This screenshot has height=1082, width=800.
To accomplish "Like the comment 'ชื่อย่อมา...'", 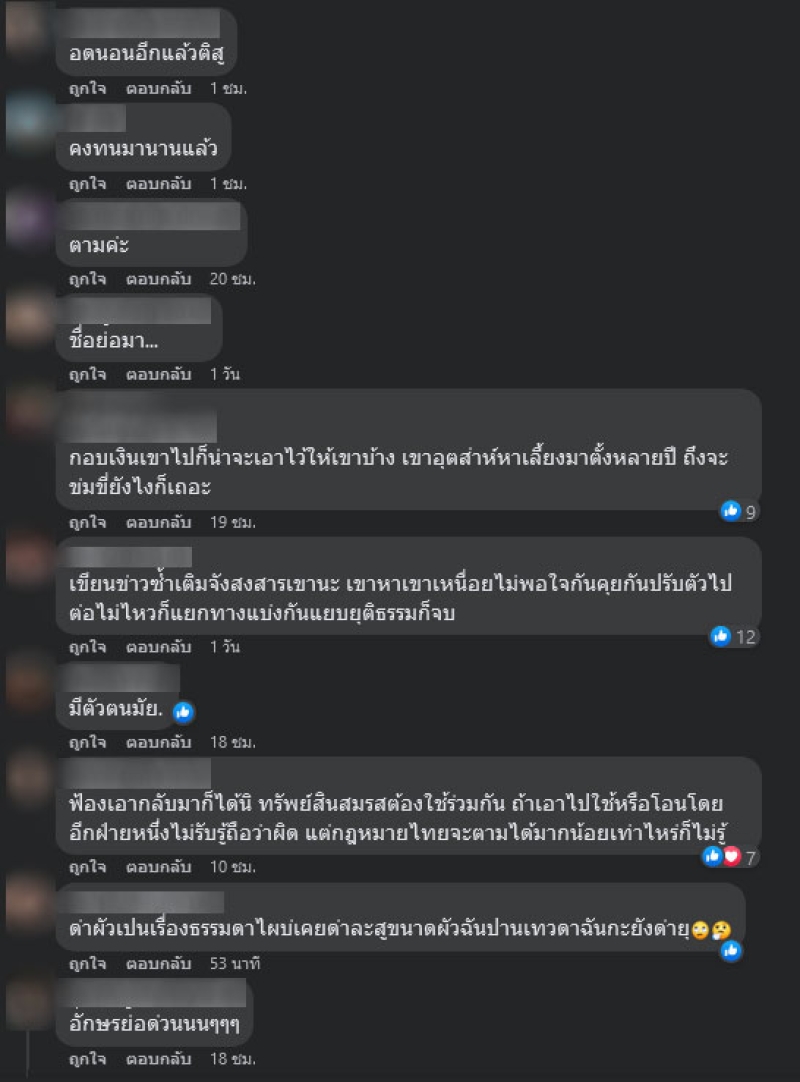I will pos(87,374).
